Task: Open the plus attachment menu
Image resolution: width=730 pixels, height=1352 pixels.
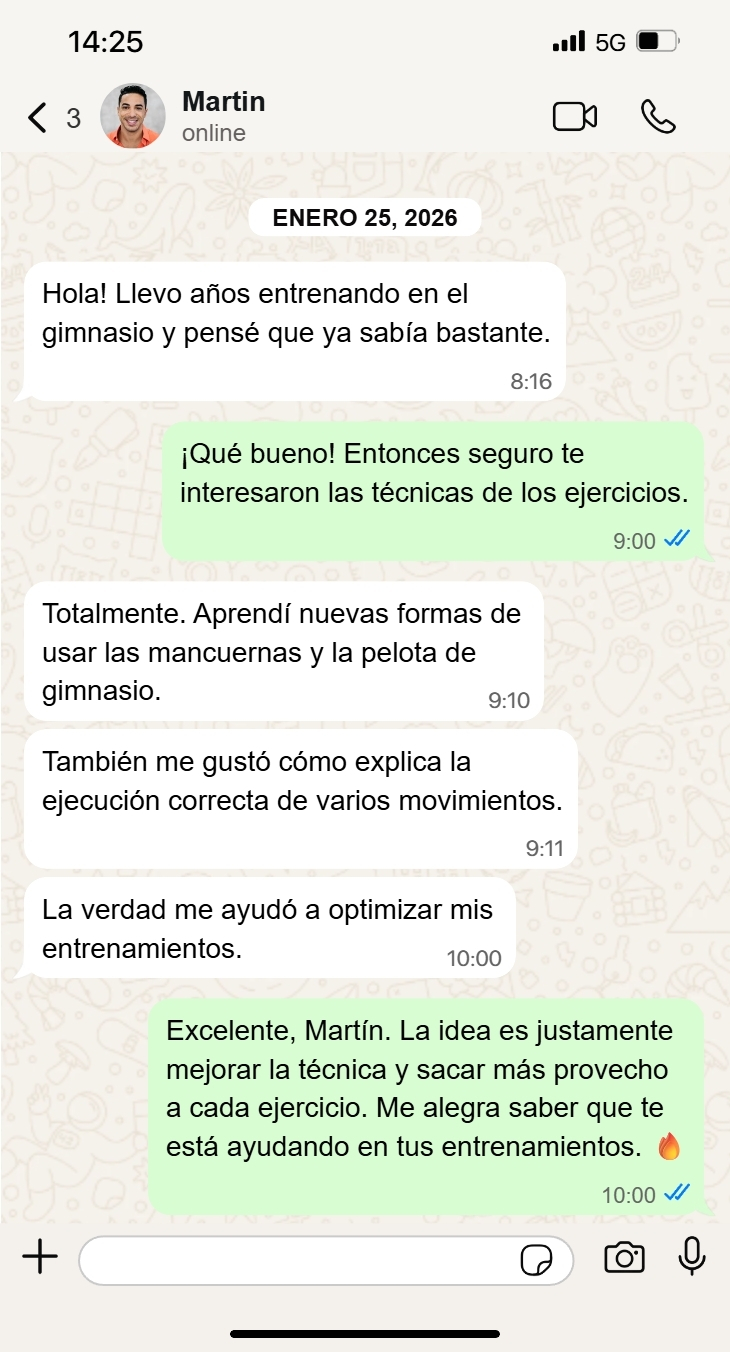Action: click(40, 1258)
